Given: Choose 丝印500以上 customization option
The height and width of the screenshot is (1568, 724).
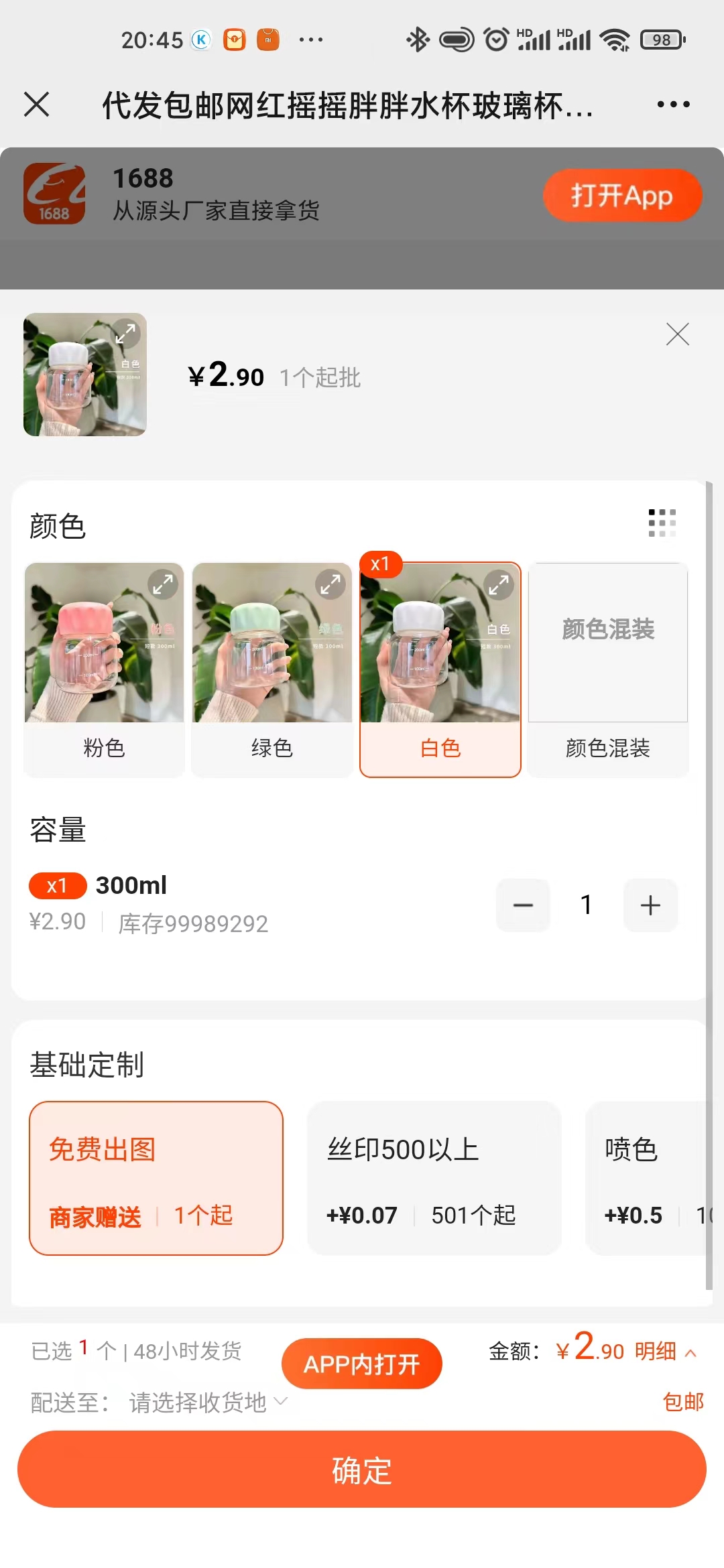Looking at the screenshot, I should click(434, 1178).
